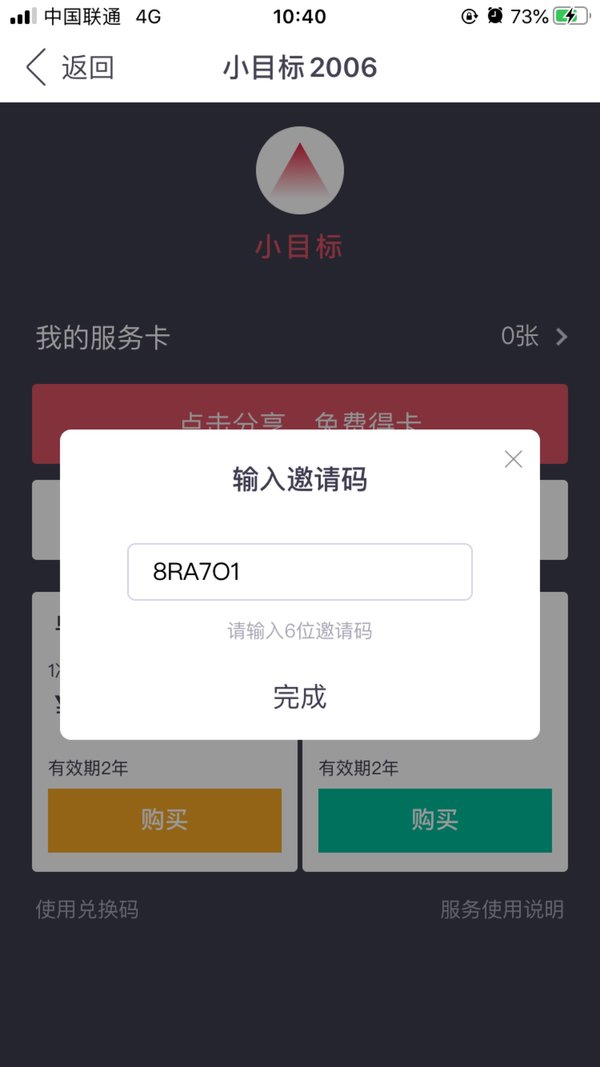This screenshot has height=1067, width=600.
Task: Go back using the 返回 button
Action: (x=69, y=67)
